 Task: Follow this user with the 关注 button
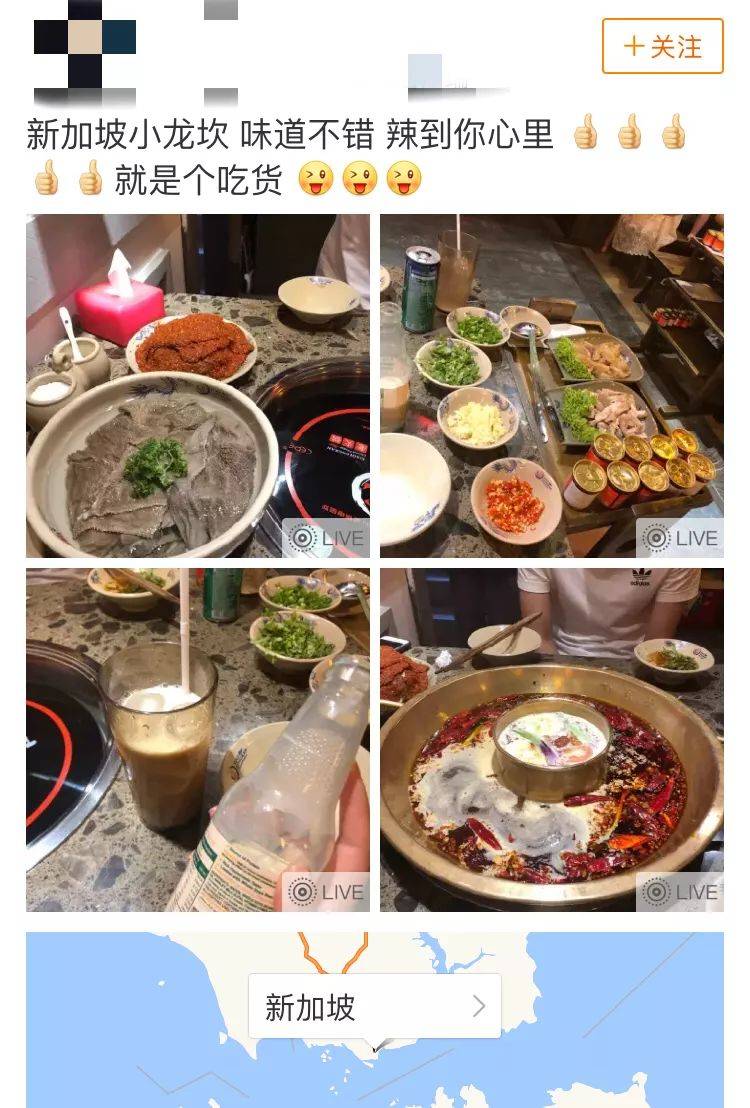pos(662,46)
